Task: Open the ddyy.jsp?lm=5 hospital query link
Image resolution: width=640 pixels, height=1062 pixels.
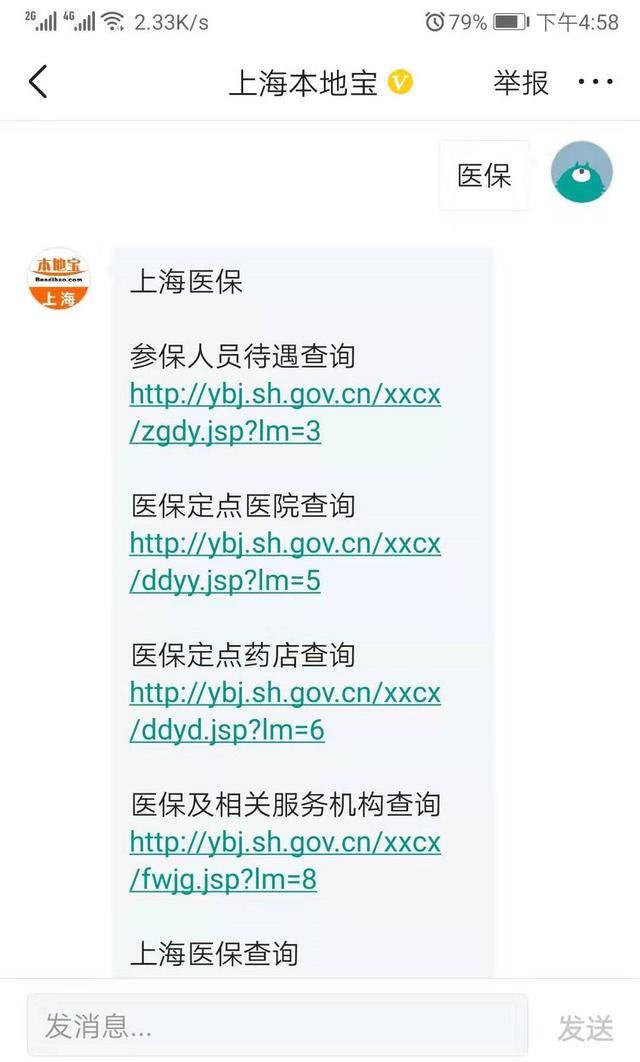Action: (x=285, y=562)
